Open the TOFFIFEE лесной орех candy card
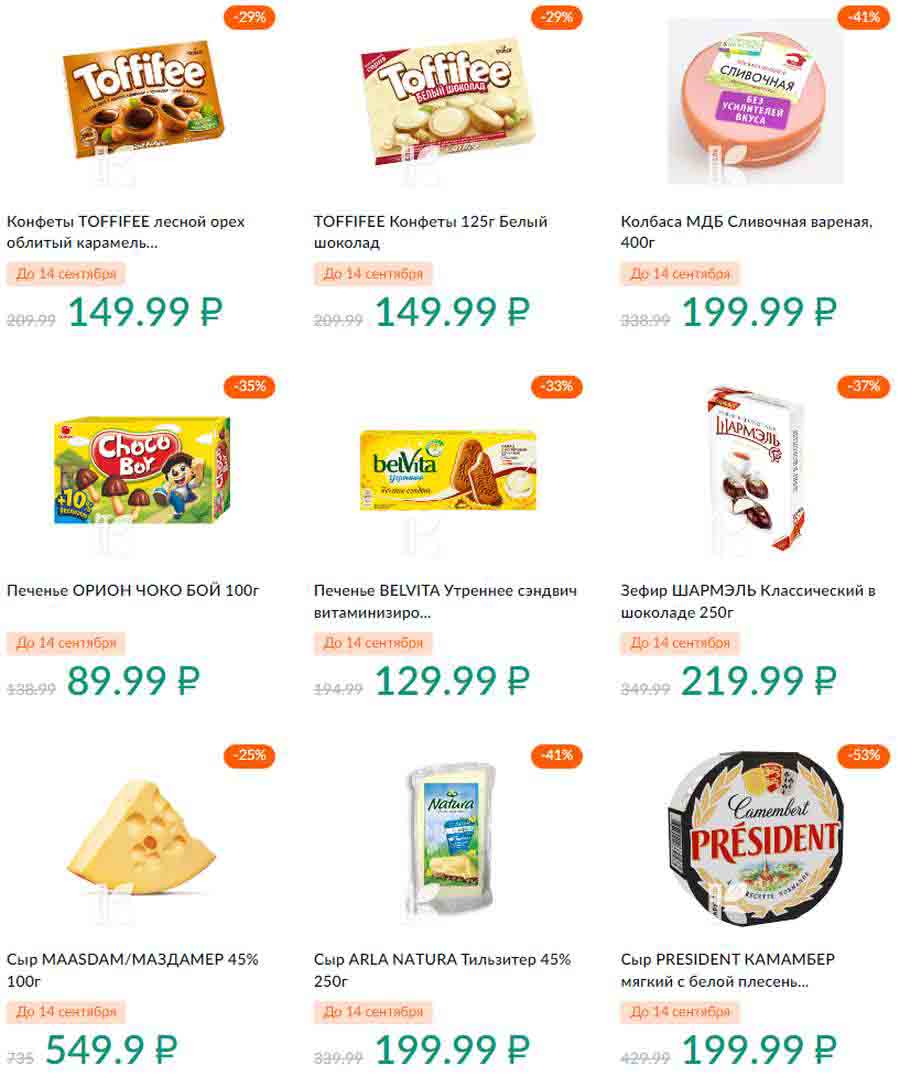The image size is (900, 1077). click(x=140, y=100)
